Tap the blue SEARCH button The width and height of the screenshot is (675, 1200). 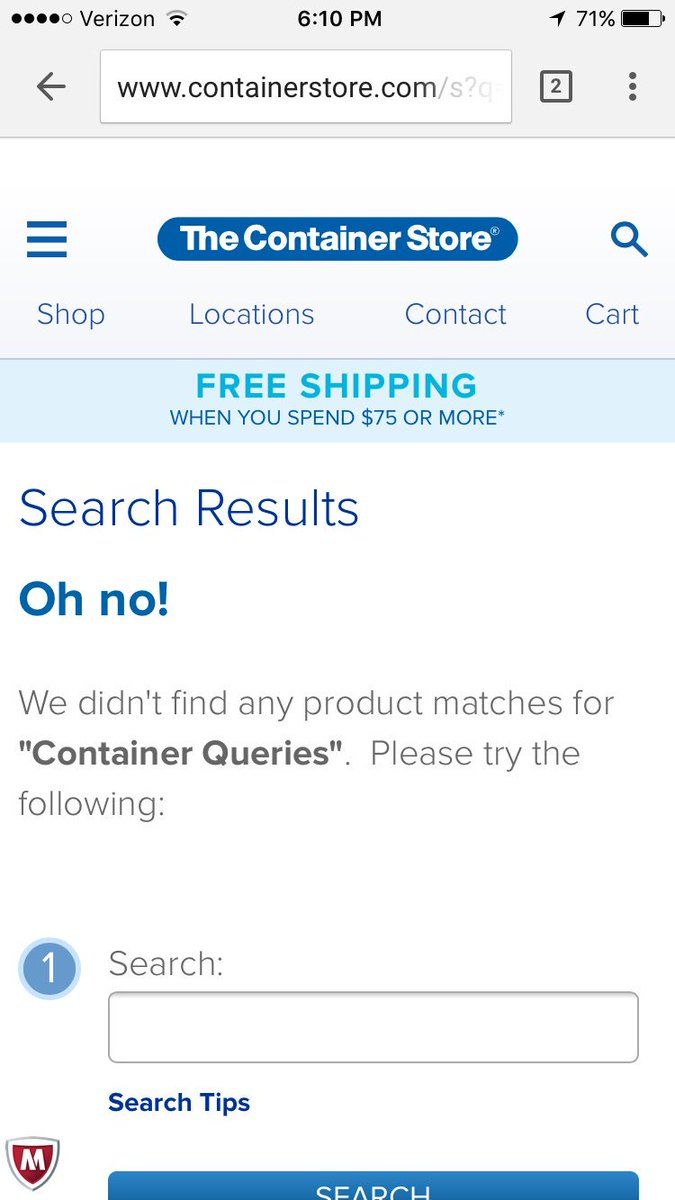pyautogui.click(x=373, y=1186)
